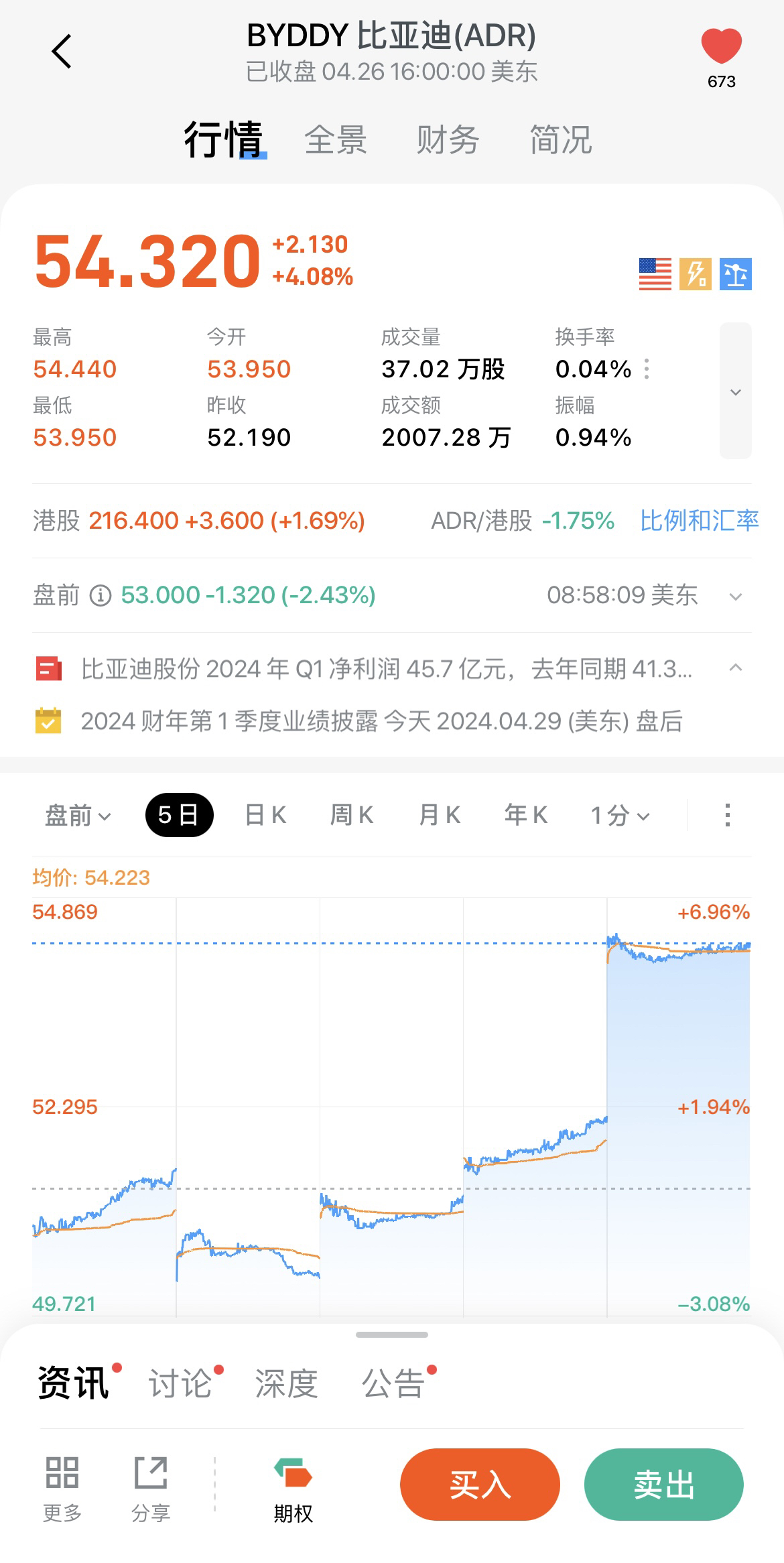
Task: Expand the 盘前 pre-market quote row
Action: click(735, 596)
